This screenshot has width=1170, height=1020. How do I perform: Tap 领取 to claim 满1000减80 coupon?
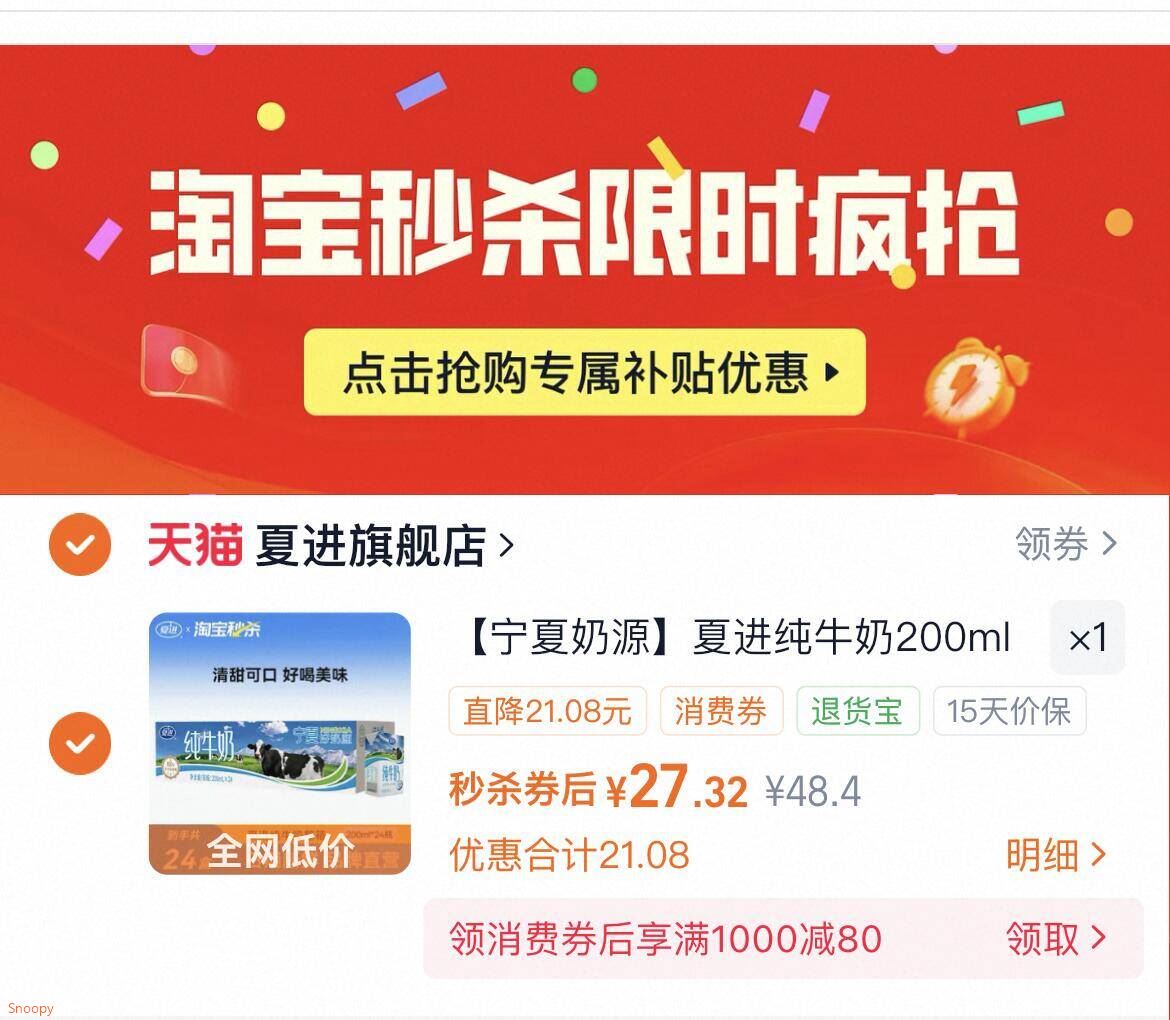tap(1056, 939)
